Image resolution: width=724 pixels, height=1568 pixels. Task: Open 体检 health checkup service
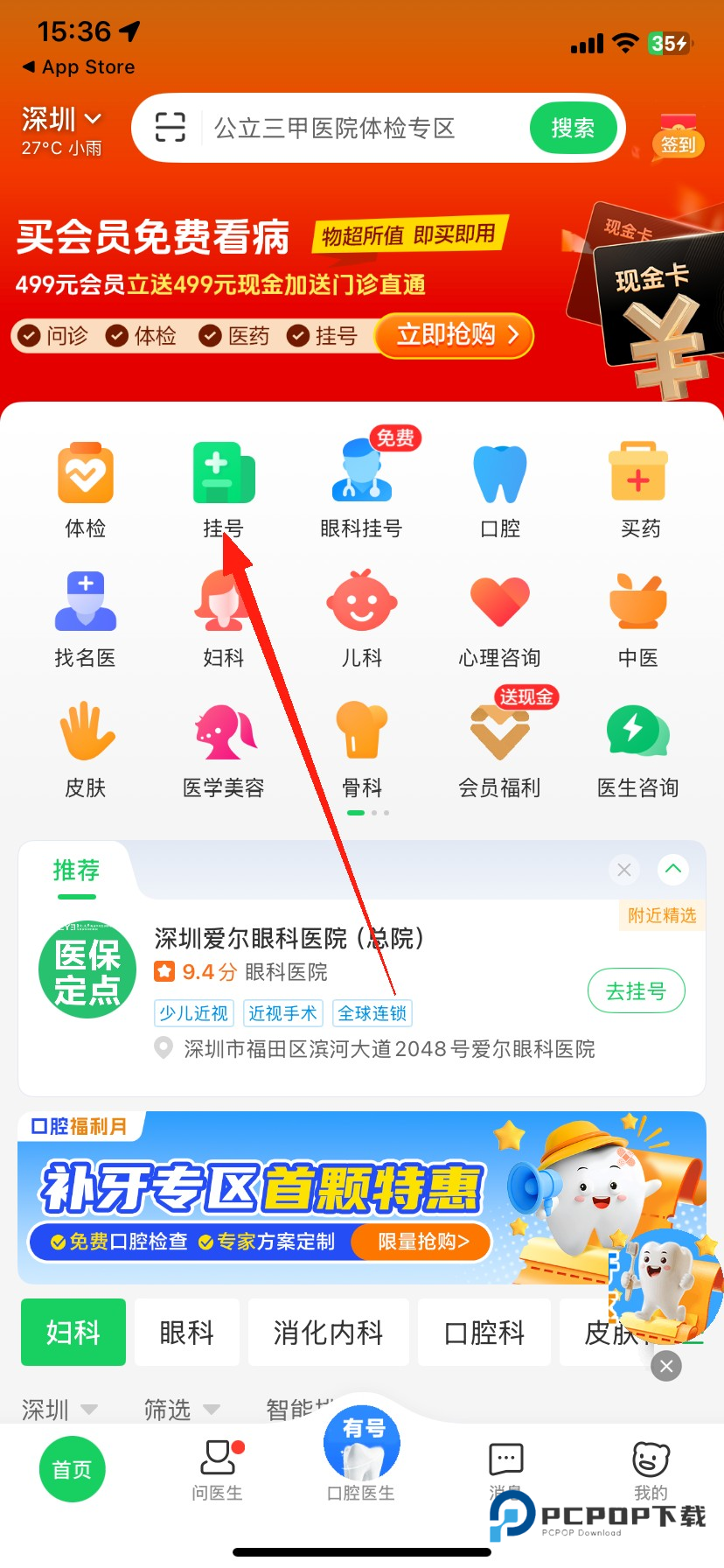86,490
